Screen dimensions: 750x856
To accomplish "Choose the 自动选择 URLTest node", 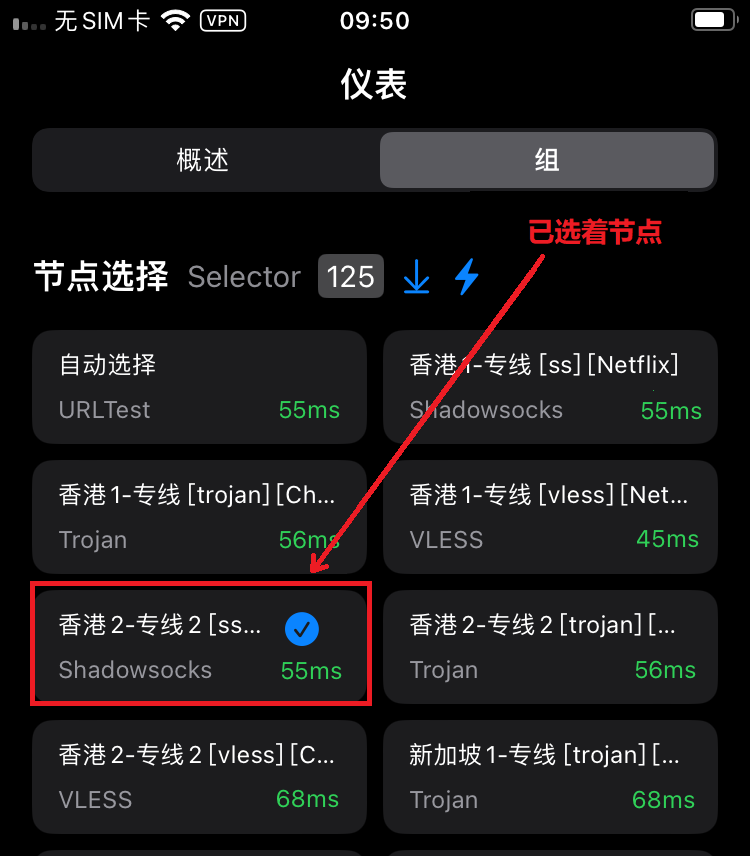I will click(x=199, y=387).
